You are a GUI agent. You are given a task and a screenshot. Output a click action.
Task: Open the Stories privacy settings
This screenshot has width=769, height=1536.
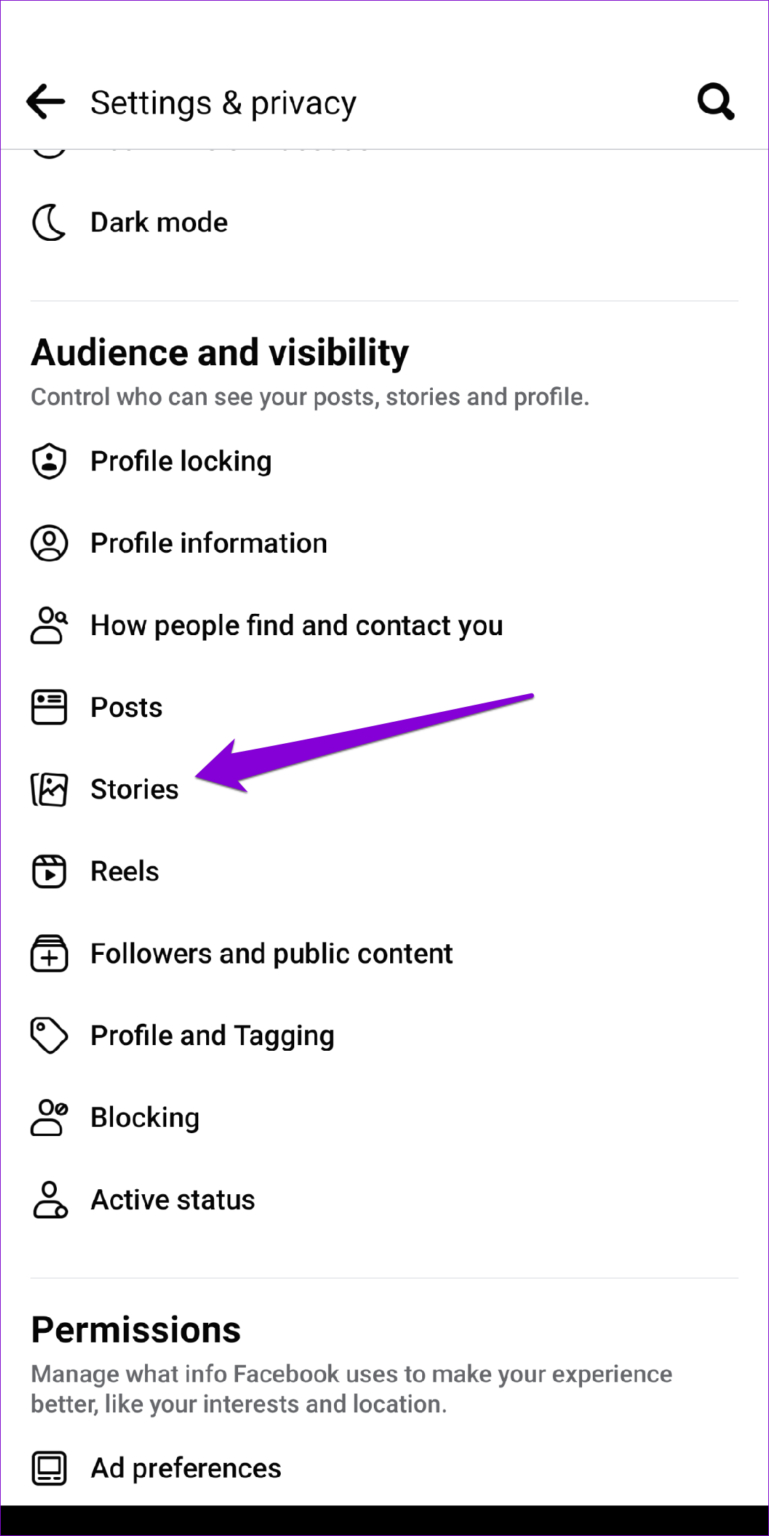pos(134,789)
